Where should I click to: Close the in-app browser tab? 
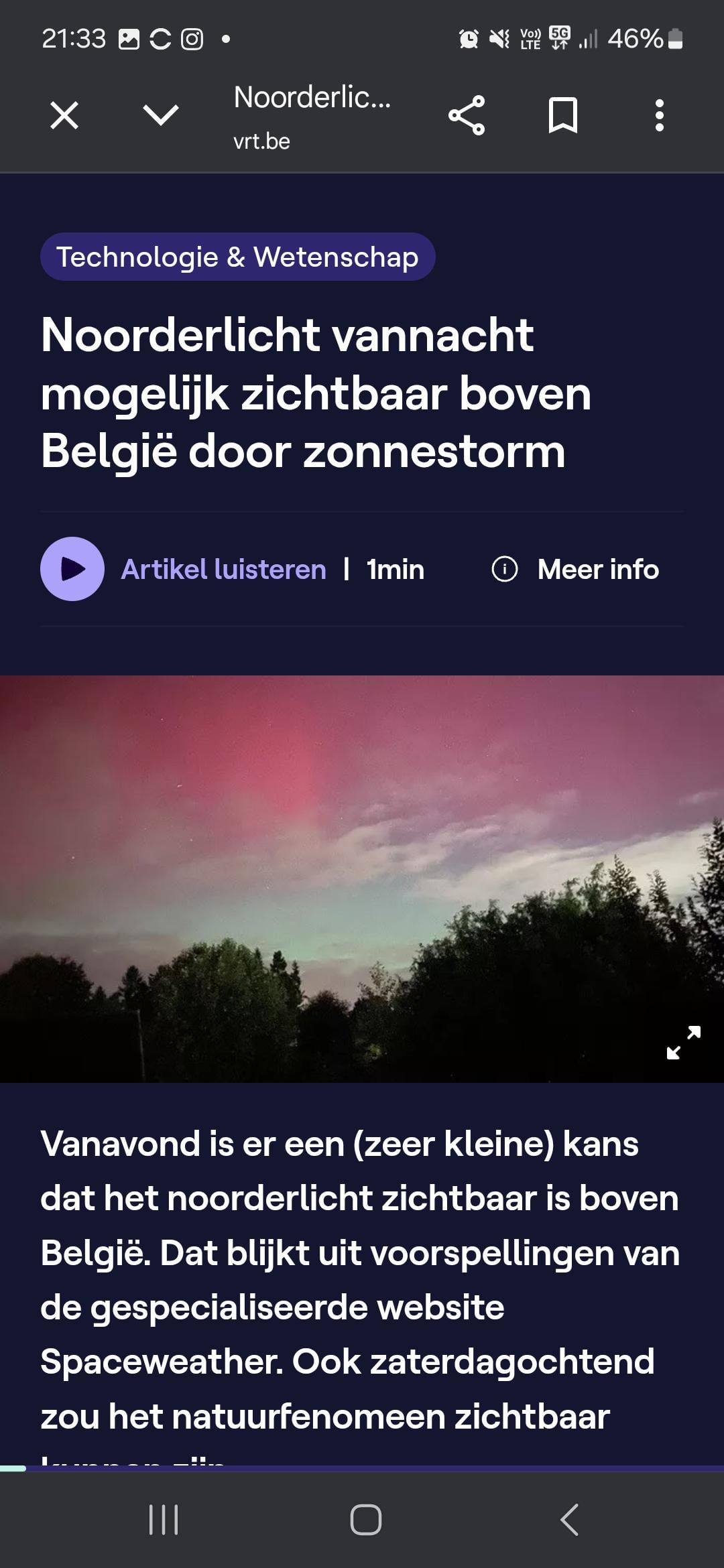pyautogui.click(x=64, y=115)
